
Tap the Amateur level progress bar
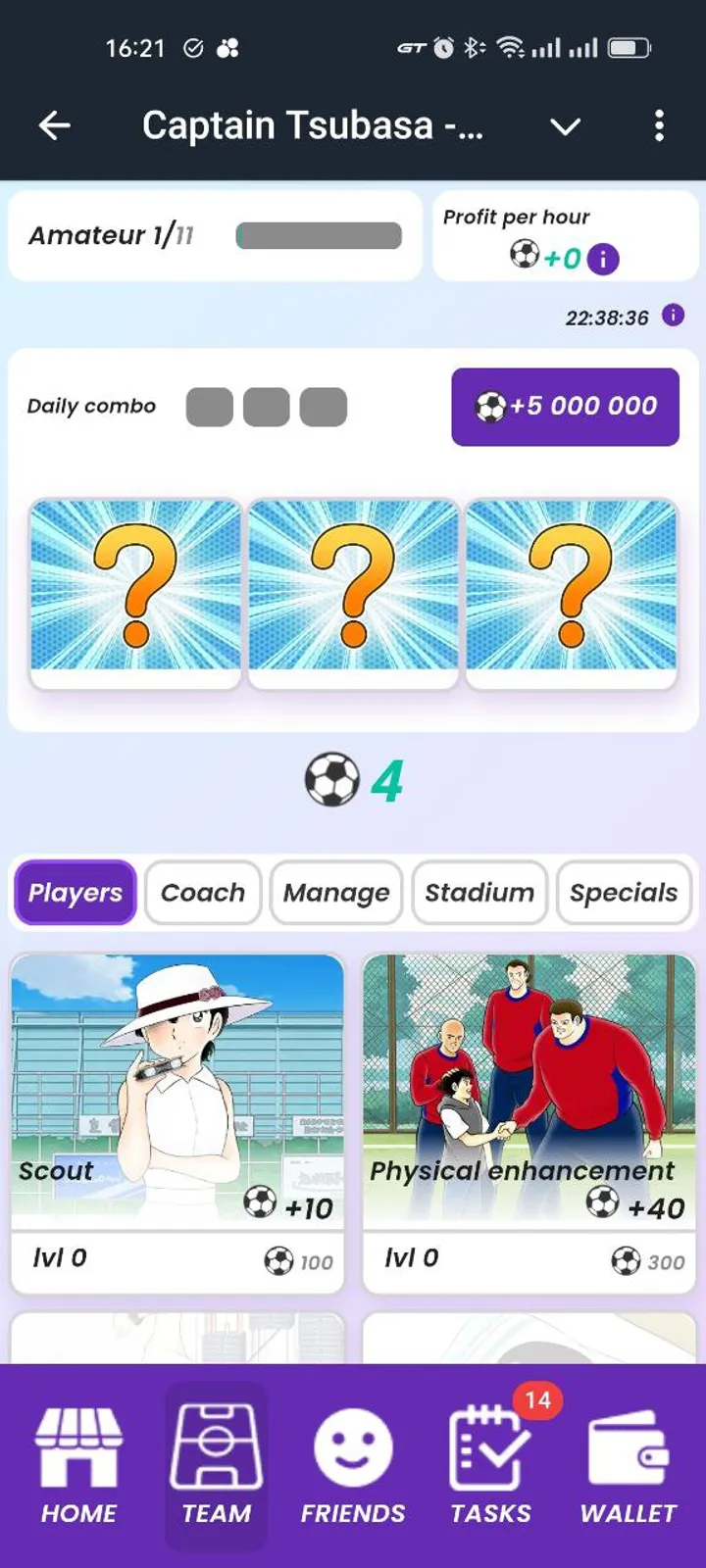coord(319,235)
